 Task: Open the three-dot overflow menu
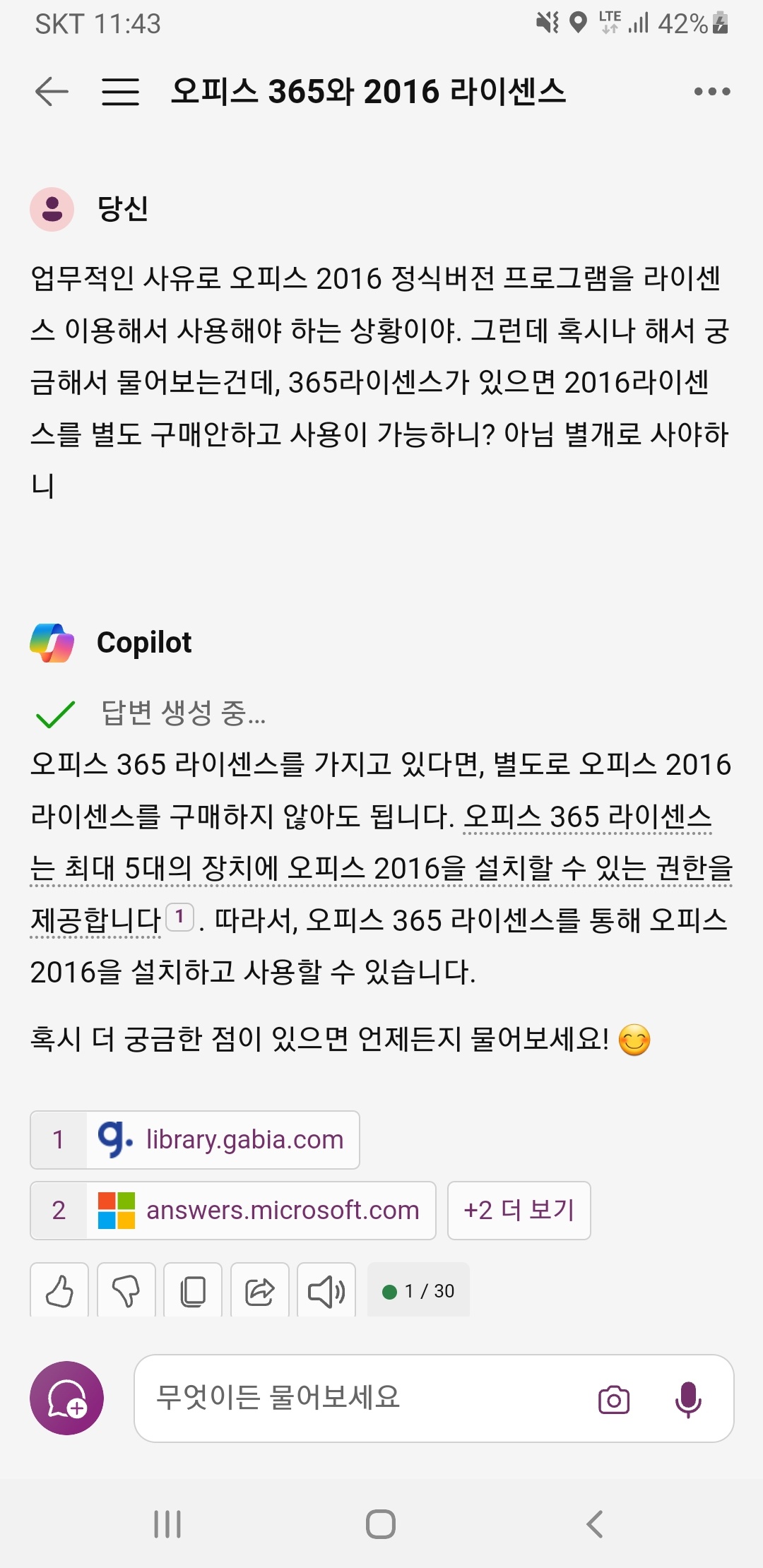coord(711,92)
